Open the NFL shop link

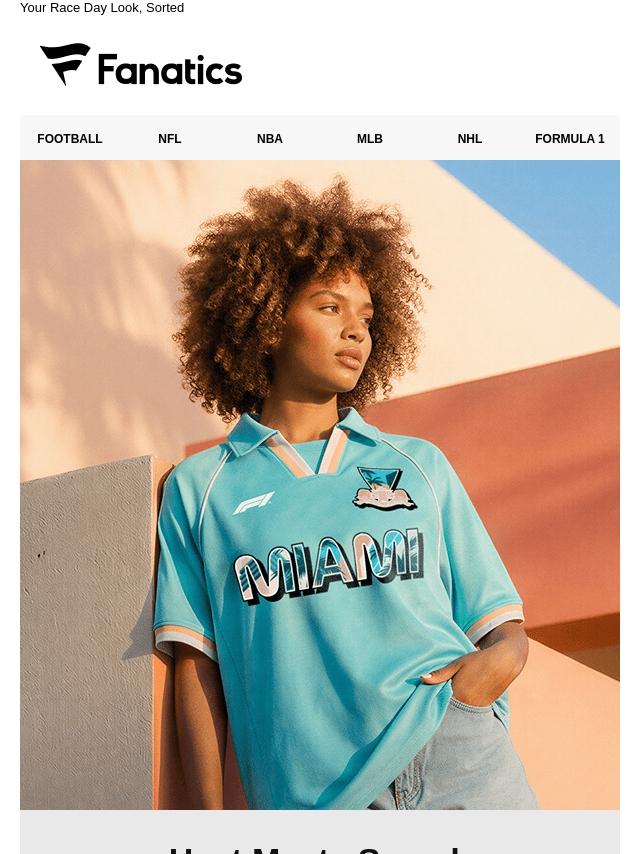[169, 139]
